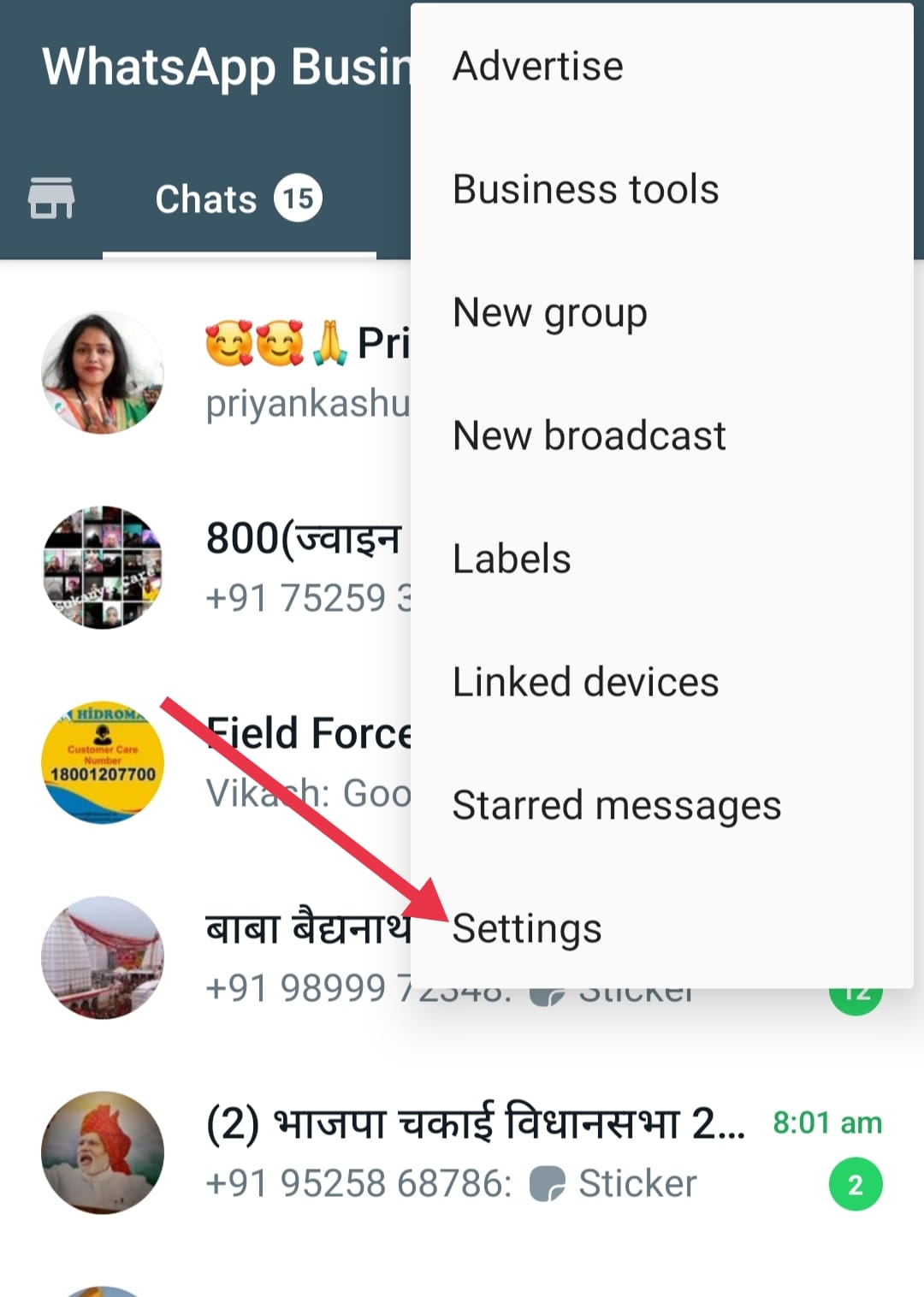Open Linked devices
The height and width of the screenshot is (1297, 924).
(x=585, y=683)
